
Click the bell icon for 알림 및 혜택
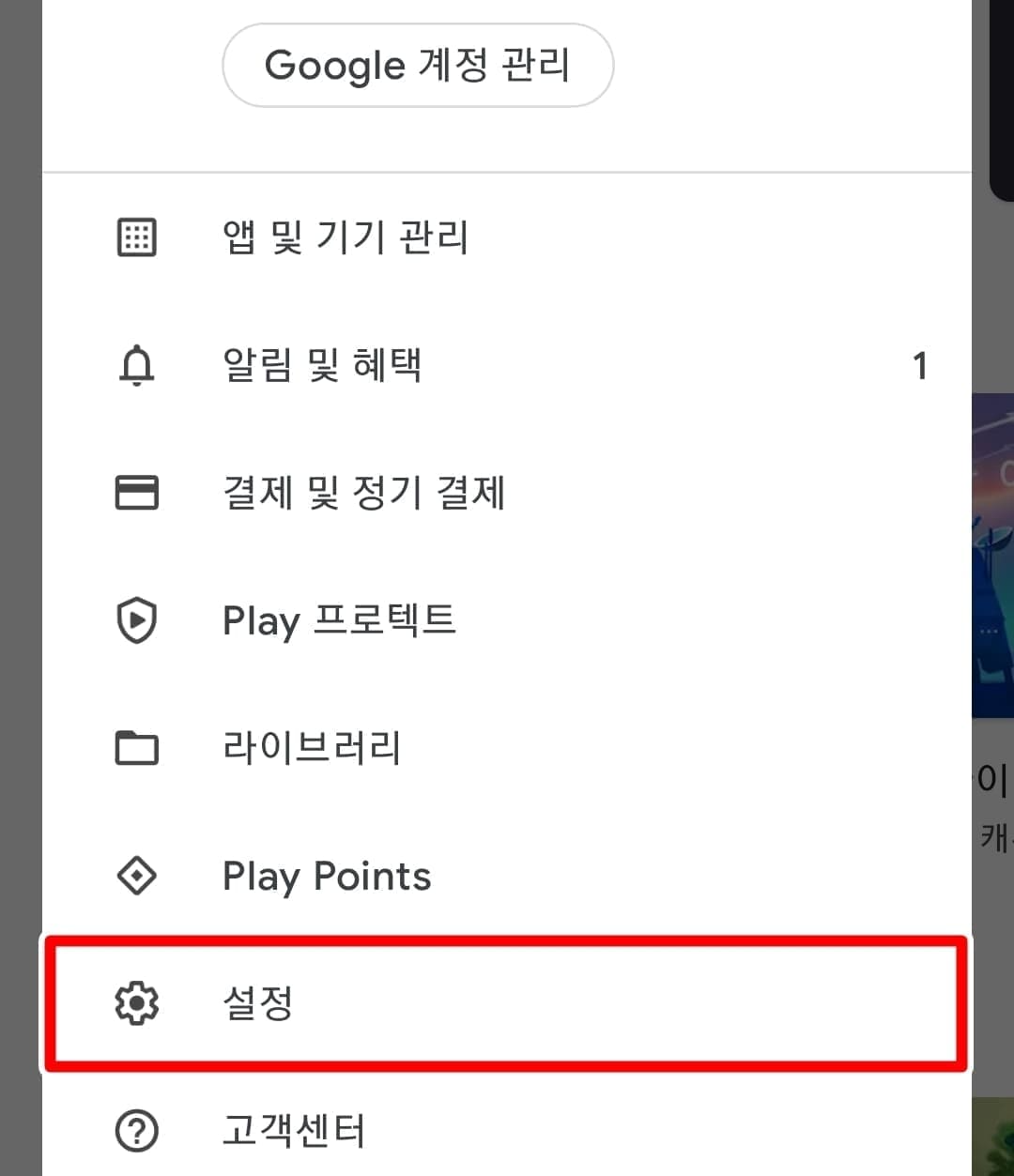[136, 365]
